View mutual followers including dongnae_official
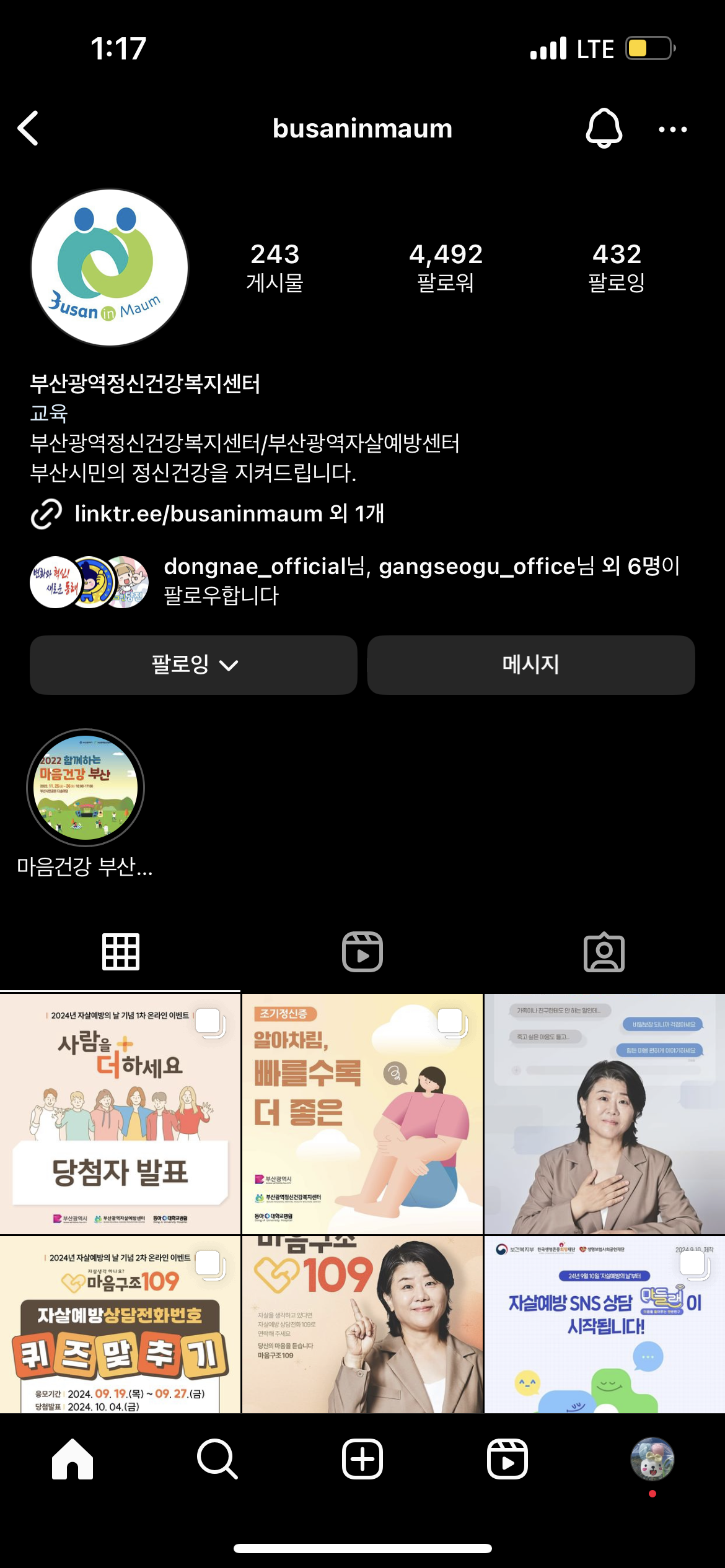The width and height of the screenshot is (725, 1568). click(x=421, y=580)
